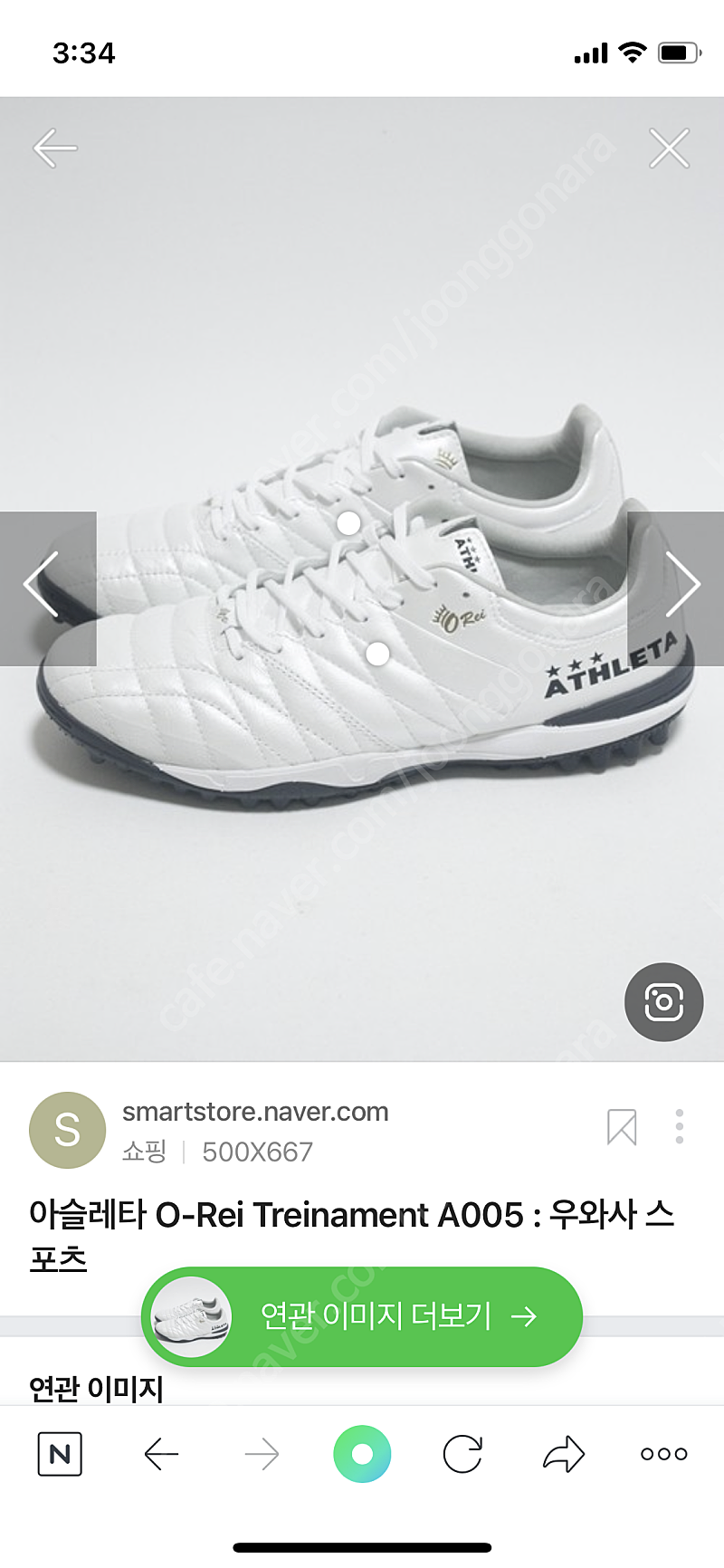This screenshot has width=724, height=1568.
Task: Open the smartstore.naver.com source link
Action: tap(255, 1112)
